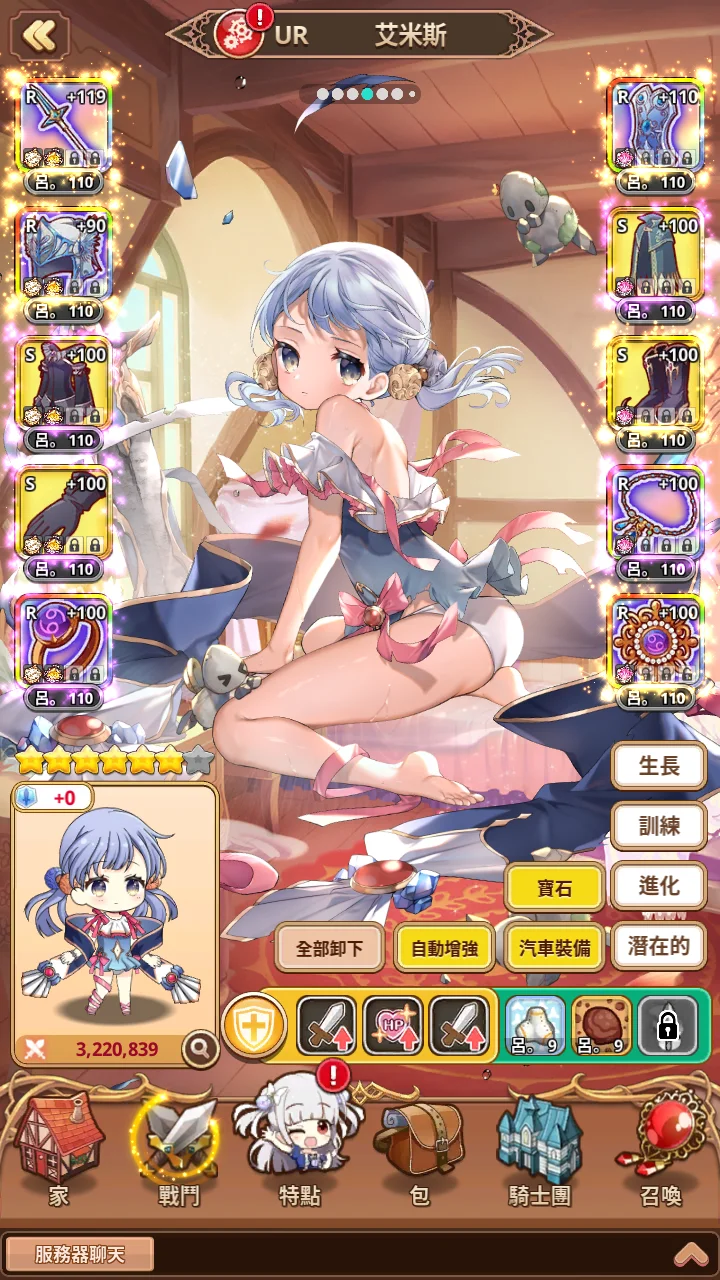
Task: Tap 汽車裝備 auto-equip button
Action: tap(555, 948)
